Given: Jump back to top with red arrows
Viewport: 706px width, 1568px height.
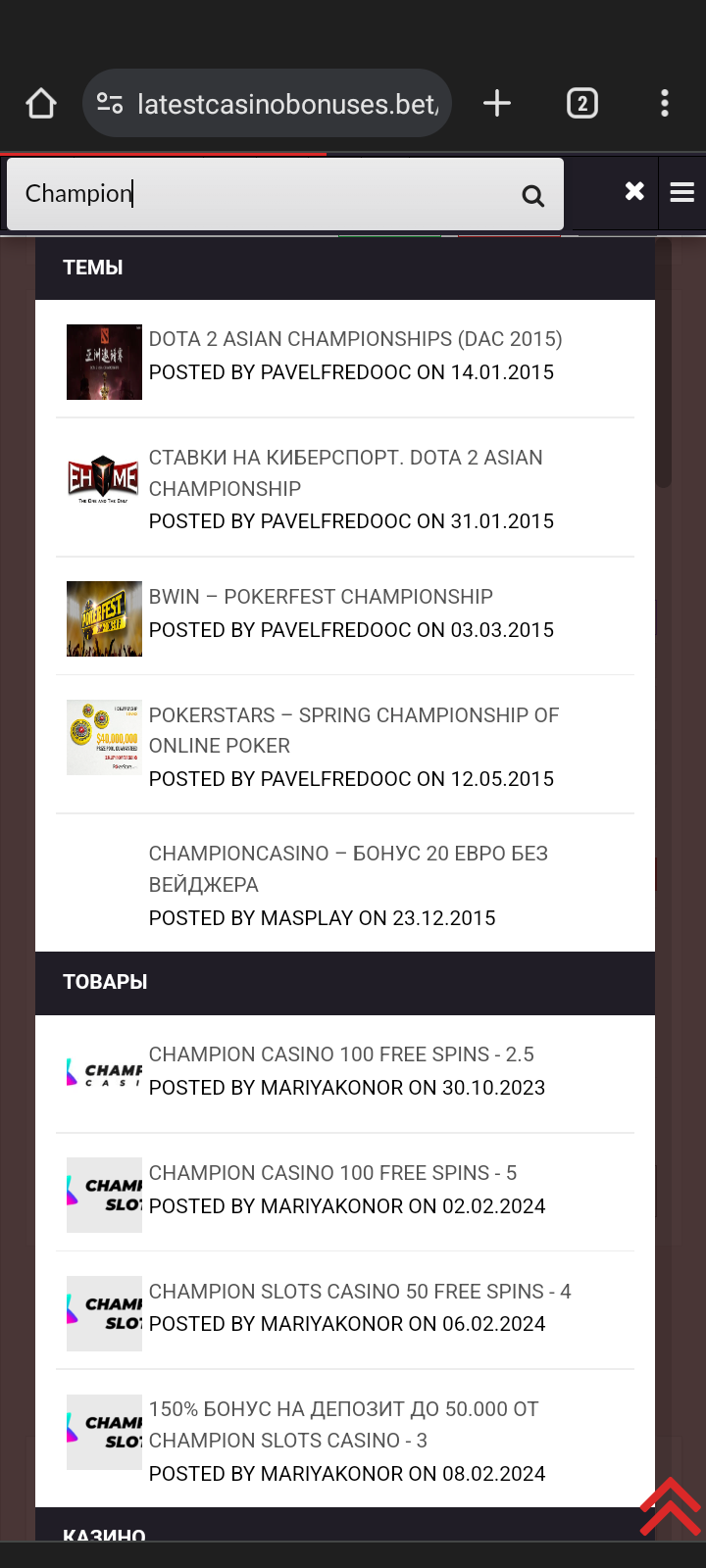Looking at the screenshot, I should point(671,1506).
